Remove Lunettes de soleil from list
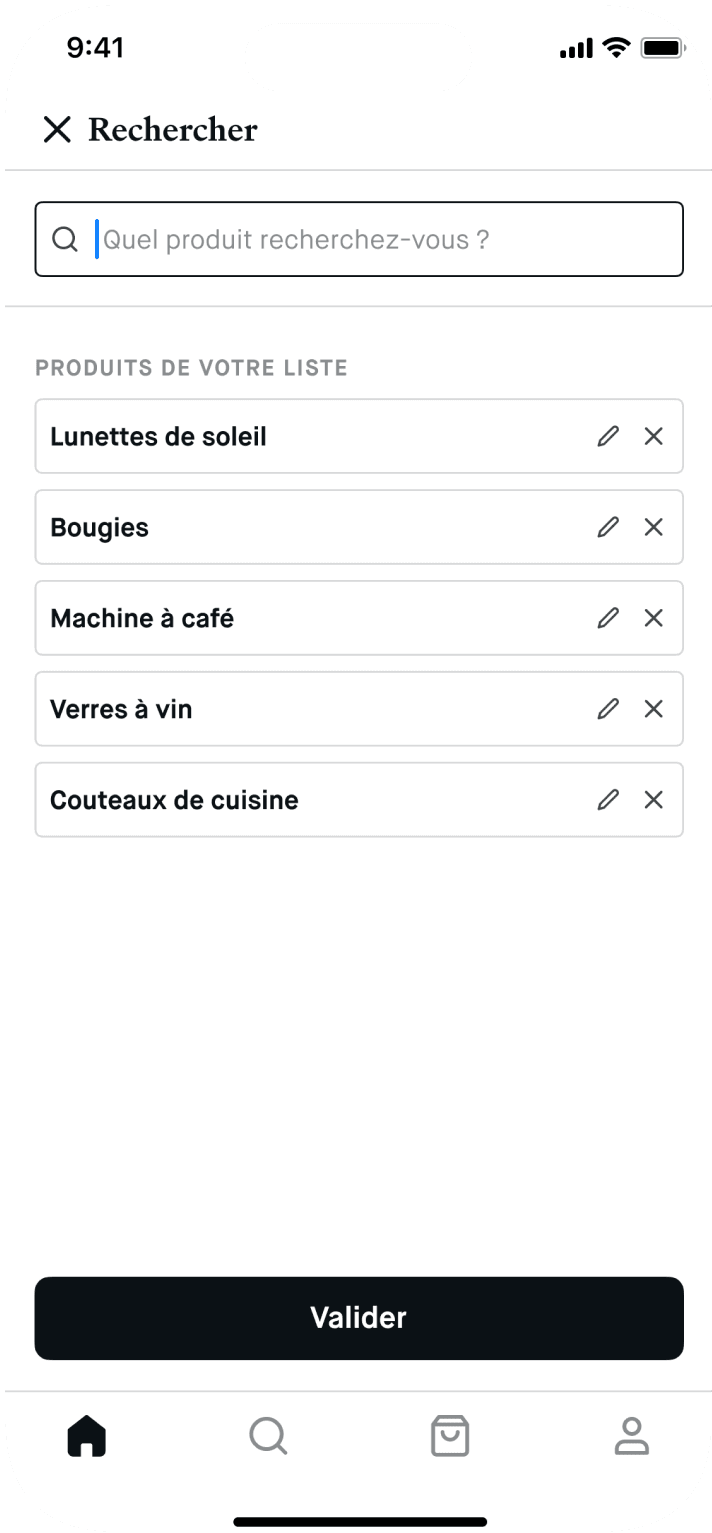712x1533 pixels. (x=654, y=436)
